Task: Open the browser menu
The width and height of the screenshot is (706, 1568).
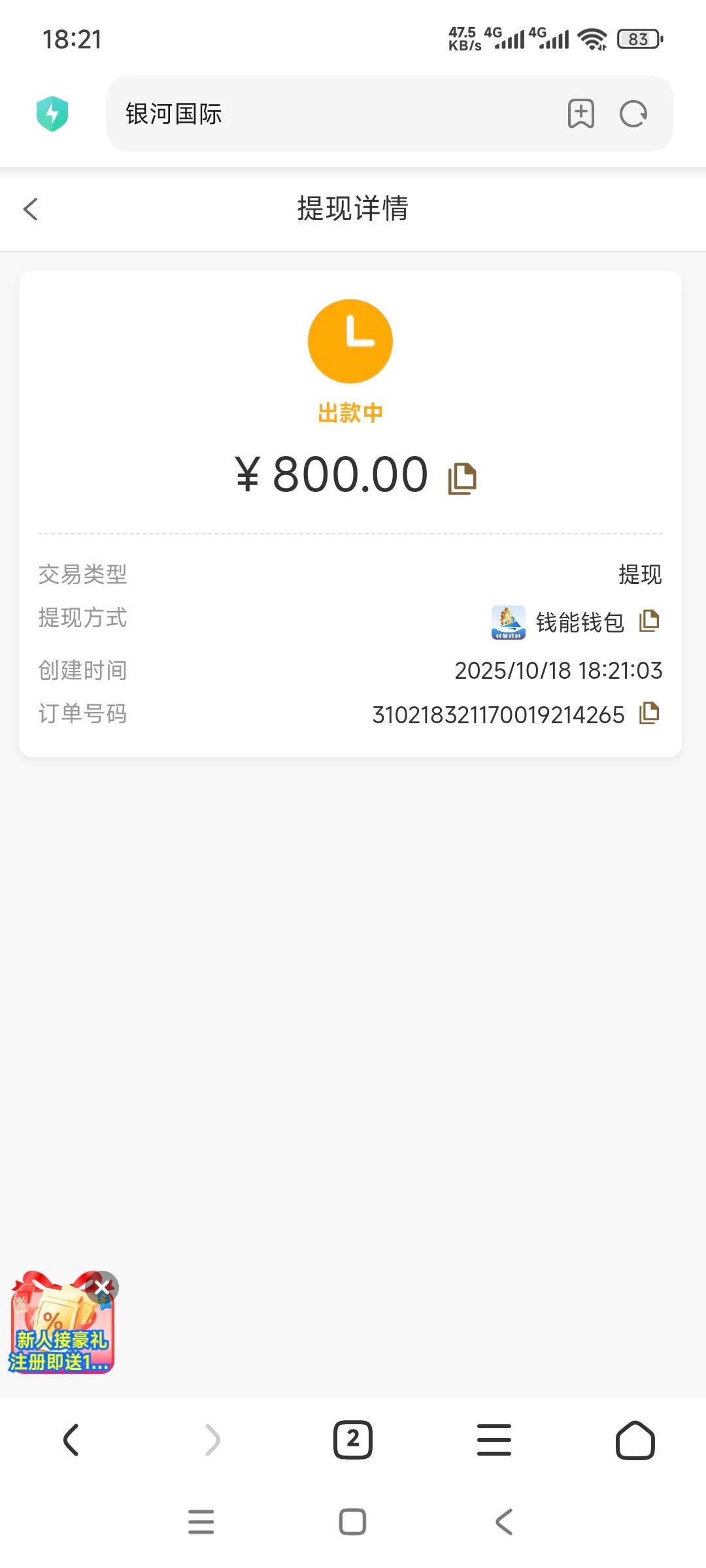Action: (x=494, y=1440)
